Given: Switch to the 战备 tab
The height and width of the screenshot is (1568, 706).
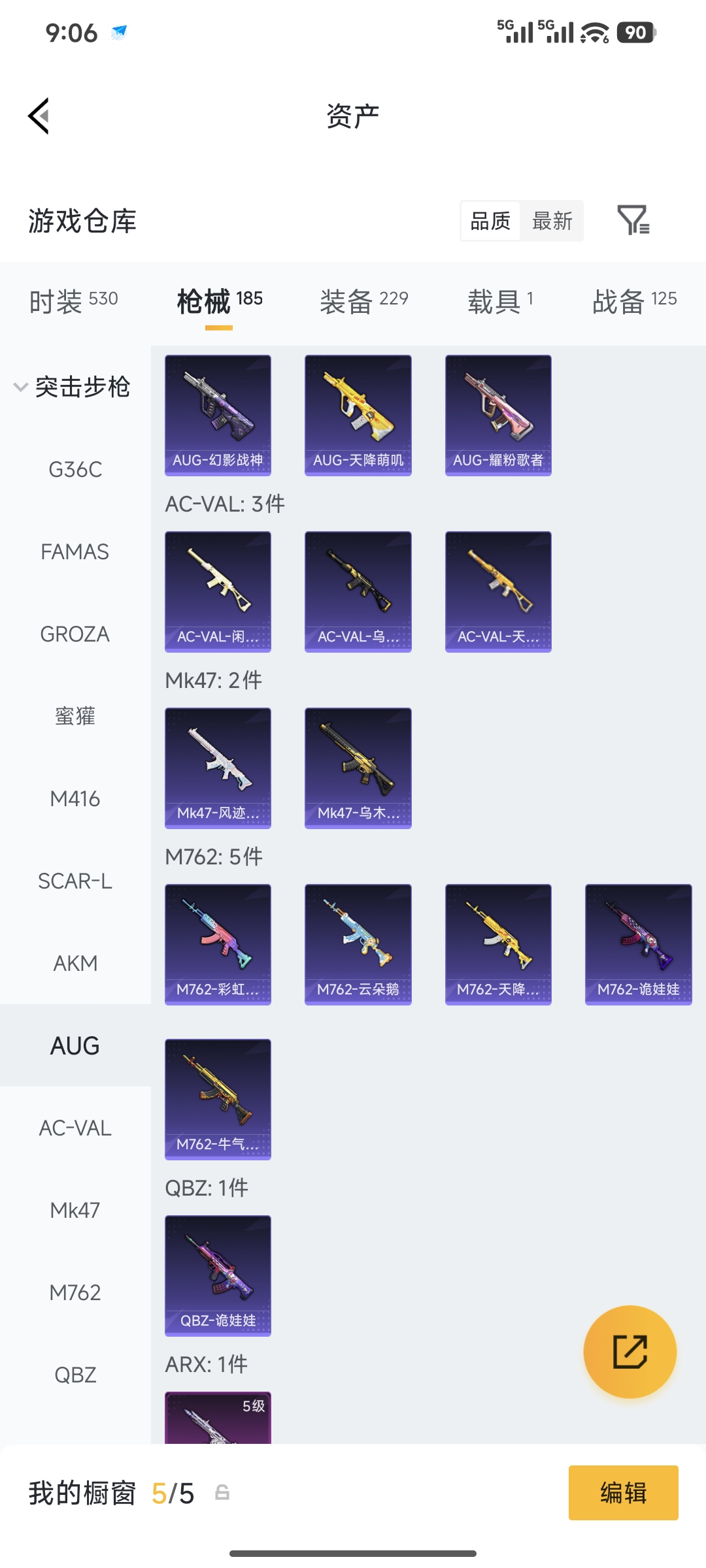Looking at the screenshot, I should point(634,301).
